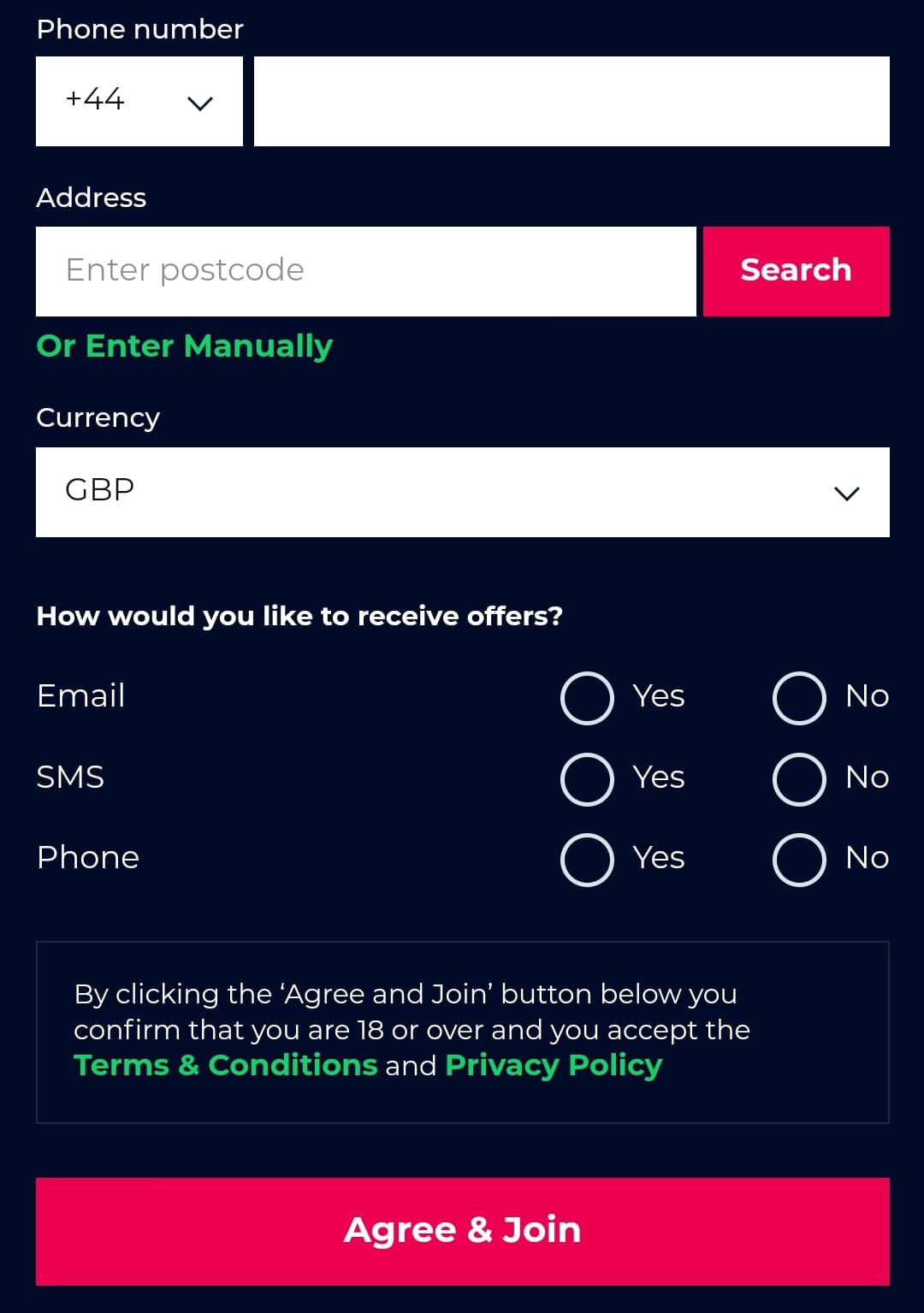Select Yes for Phone offers

tap(587, 859)
